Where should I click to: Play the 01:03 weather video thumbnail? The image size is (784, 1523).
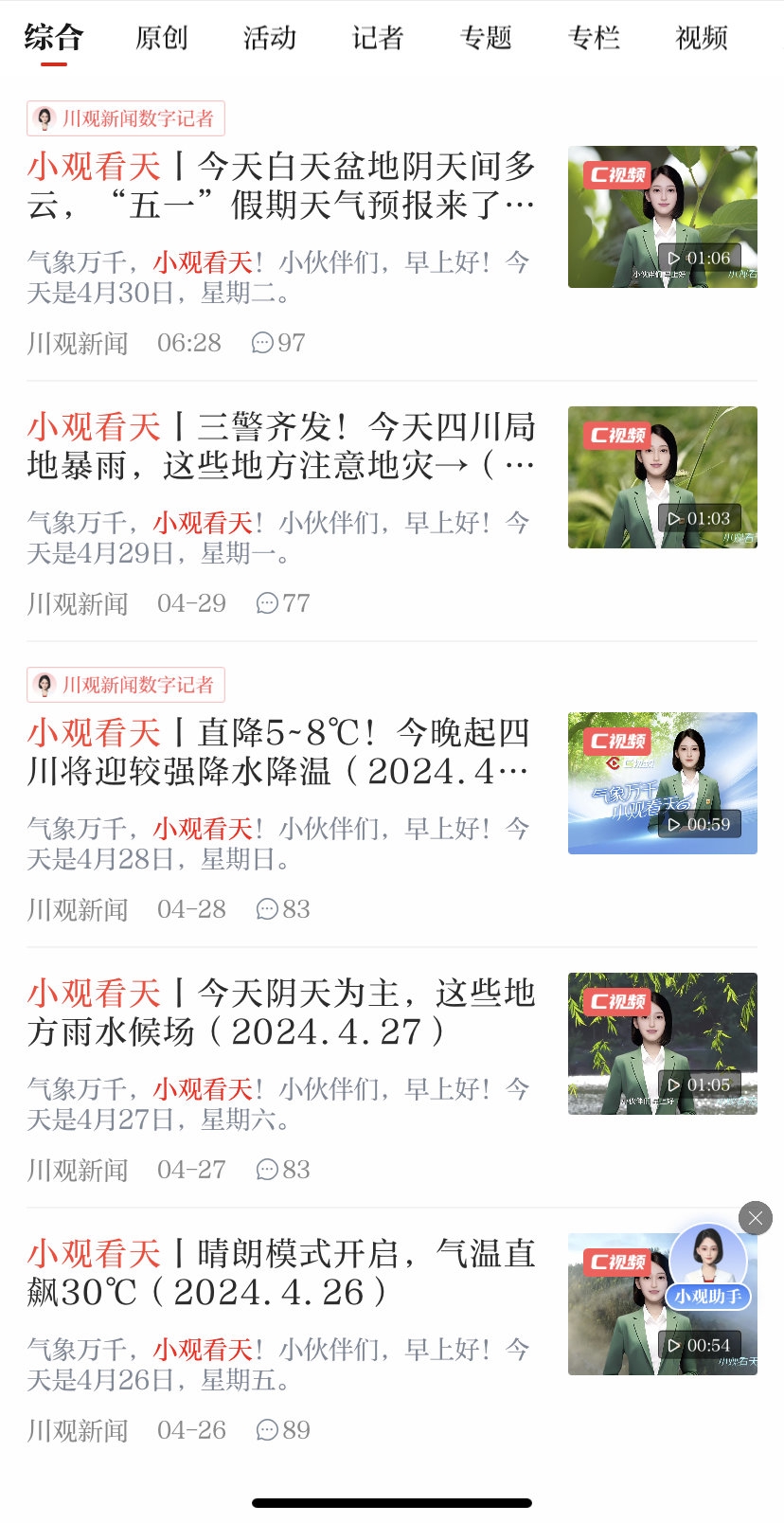[x=662, y=477]
